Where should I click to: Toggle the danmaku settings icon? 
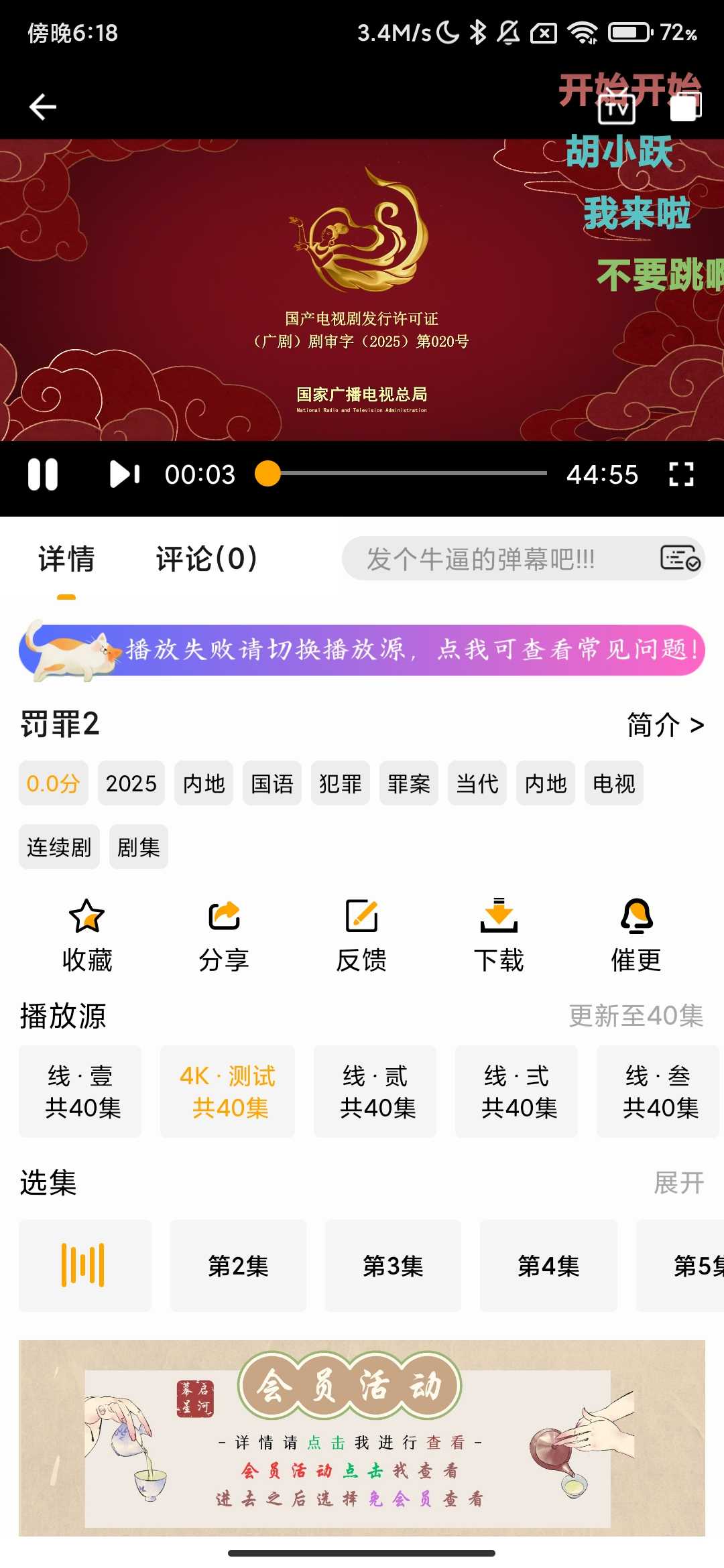(x=680, y=558)
